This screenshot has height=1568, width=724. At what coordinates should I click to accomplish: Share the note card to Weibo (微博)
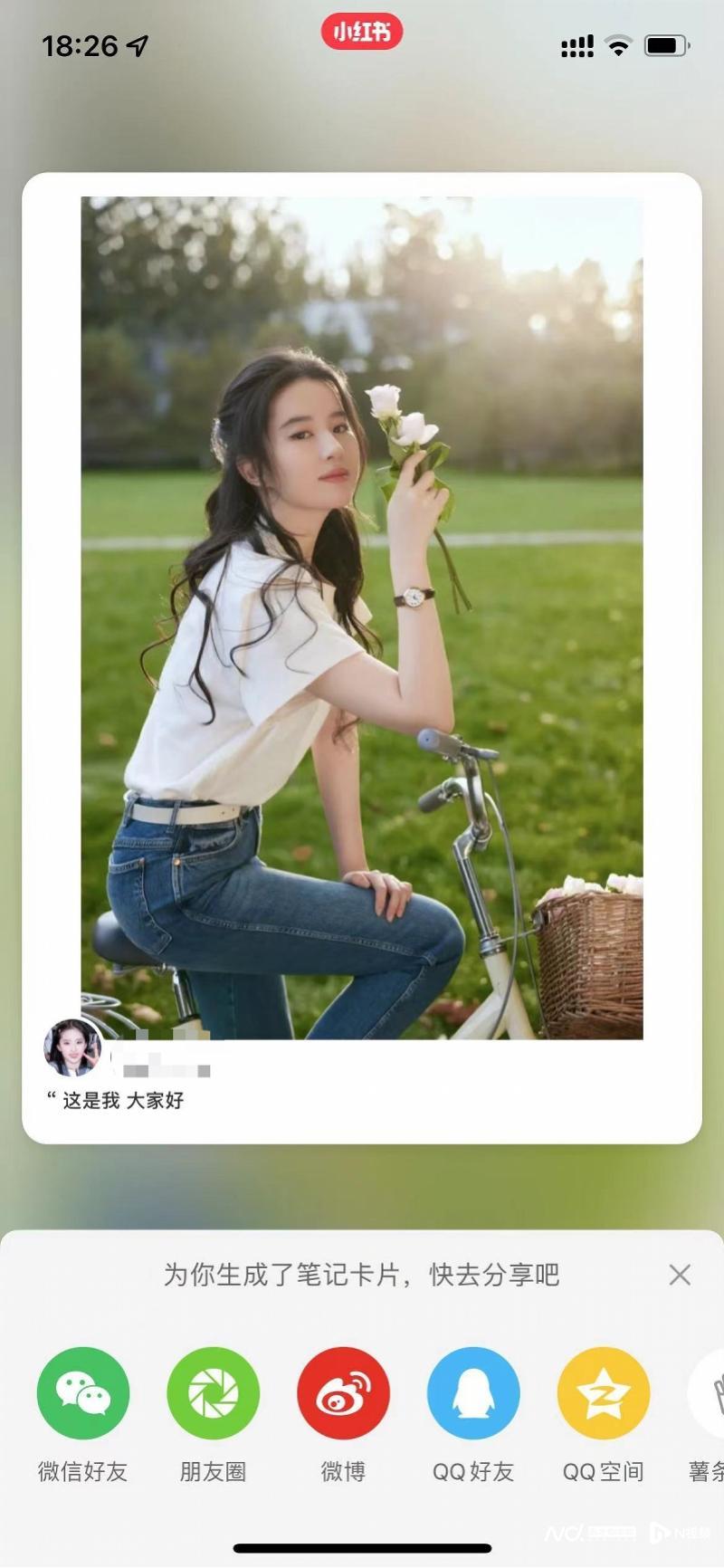click(x=343, y=1393)
